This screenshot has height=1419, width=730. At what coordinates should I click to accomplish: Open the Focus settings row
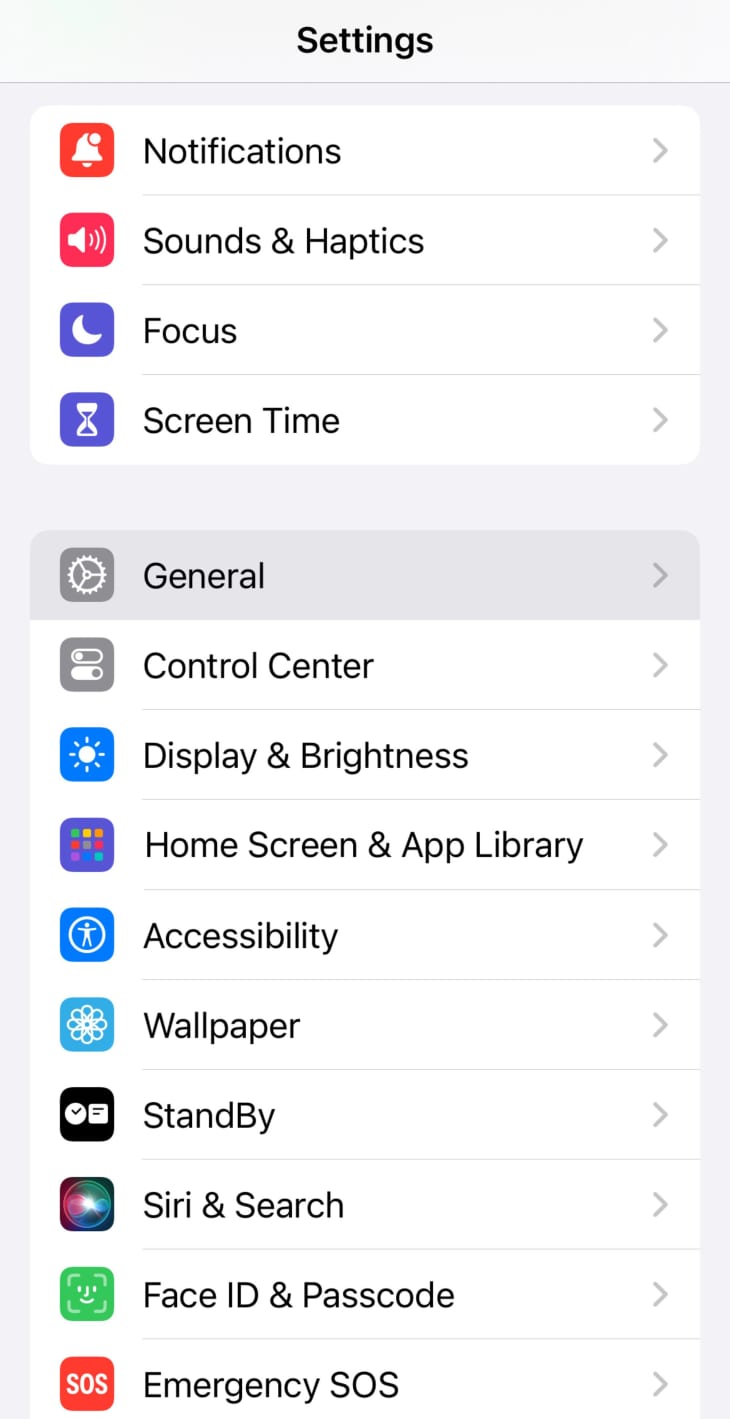point(364,331)
